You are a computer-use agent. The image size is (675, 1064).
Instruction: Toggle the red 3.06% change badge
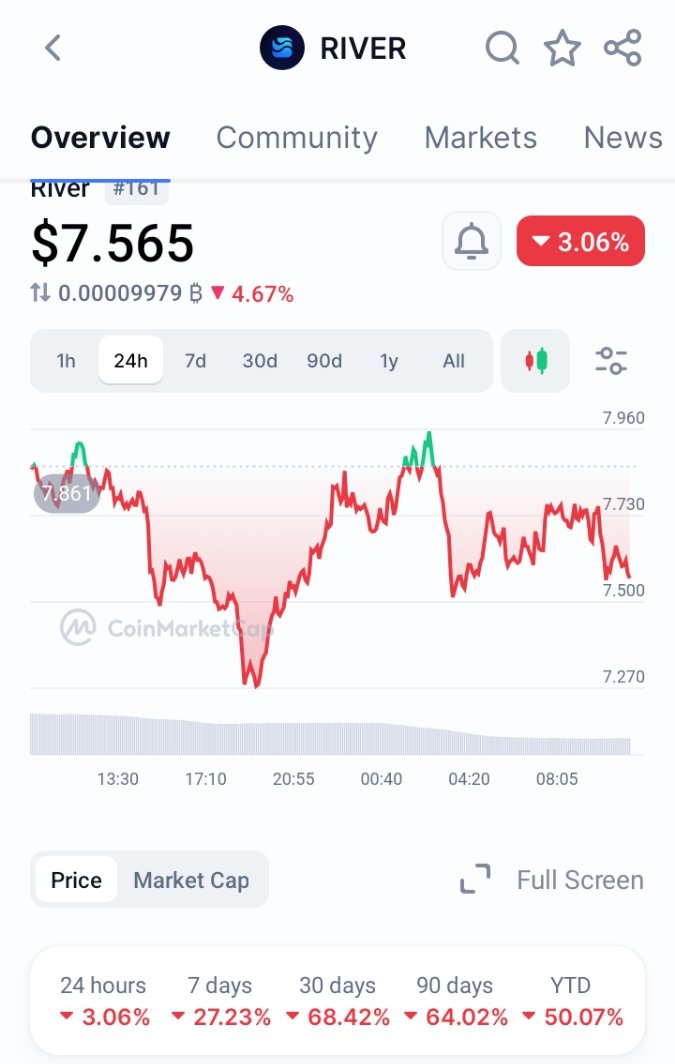580,241
